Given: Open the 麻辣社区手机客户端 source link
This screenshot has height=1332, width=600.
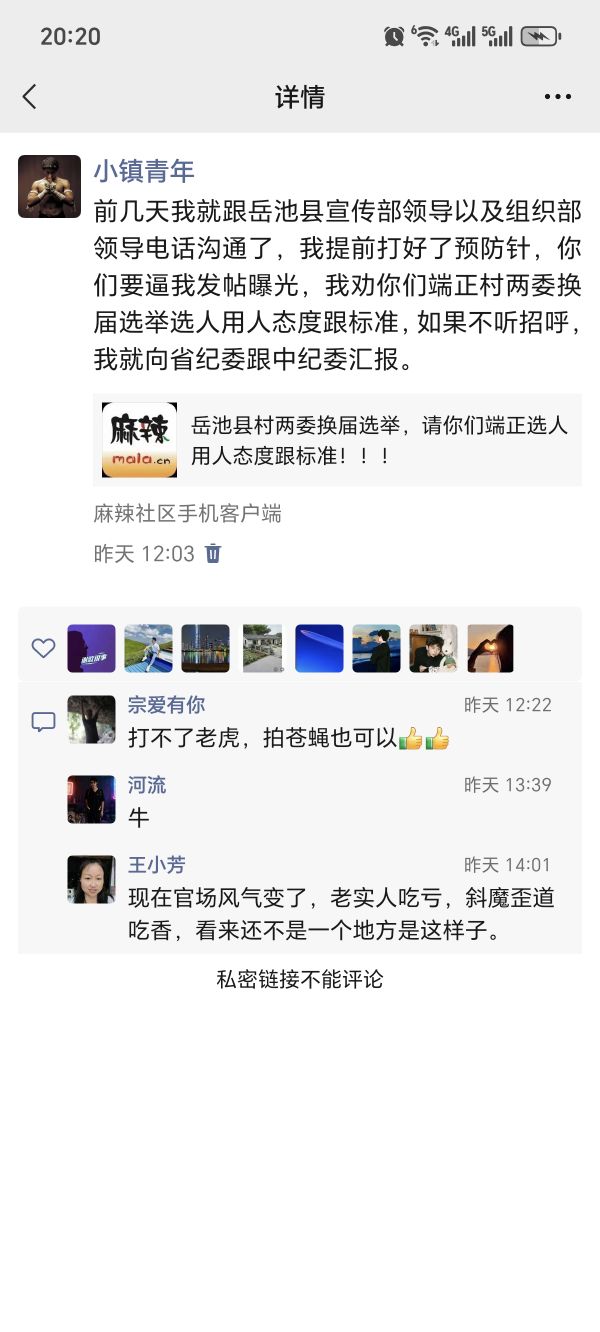Looking at the screenshot, I should tap(187, 514).
